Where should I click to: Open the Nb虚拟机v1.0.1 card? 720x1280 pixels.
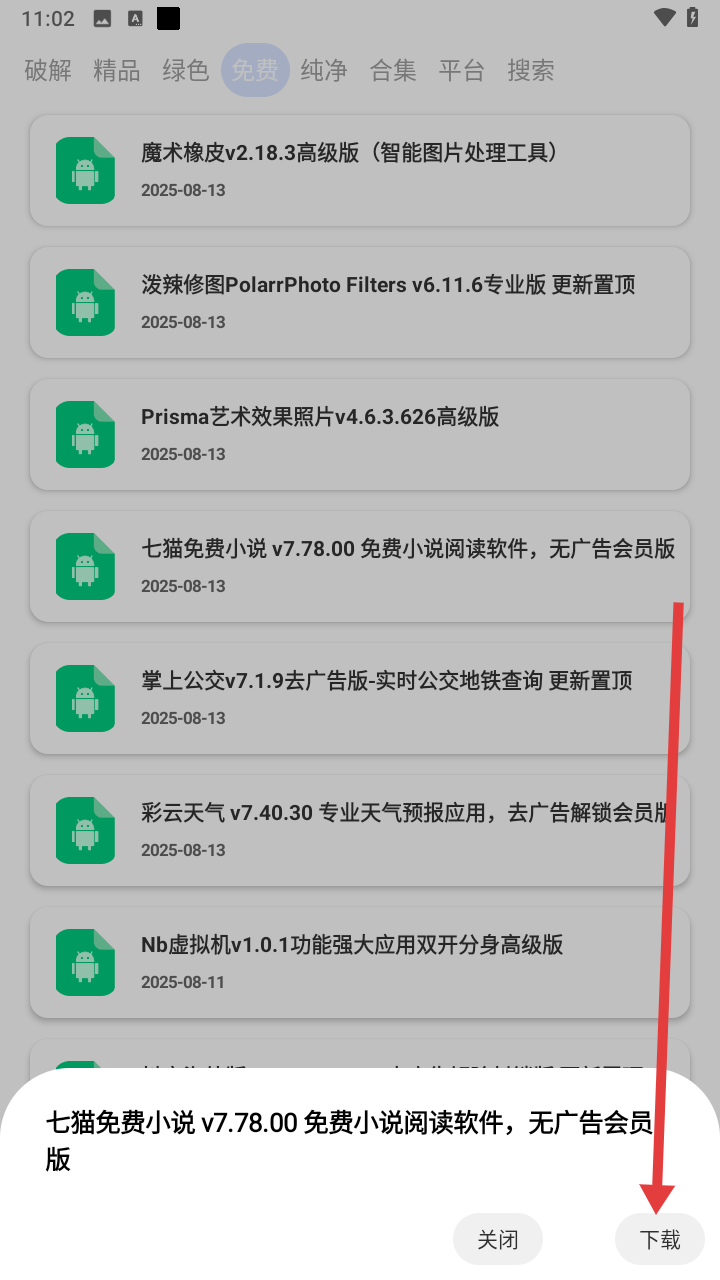360,962
